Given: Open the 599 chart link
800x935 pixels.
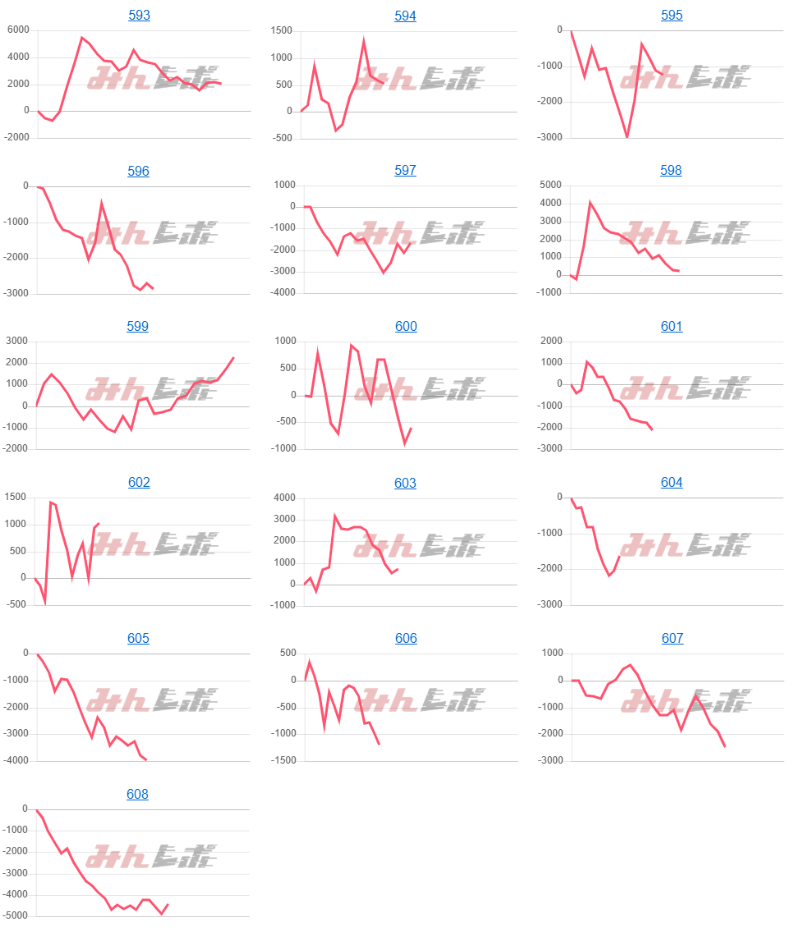Looking at the screenshot, I should 138,327.
